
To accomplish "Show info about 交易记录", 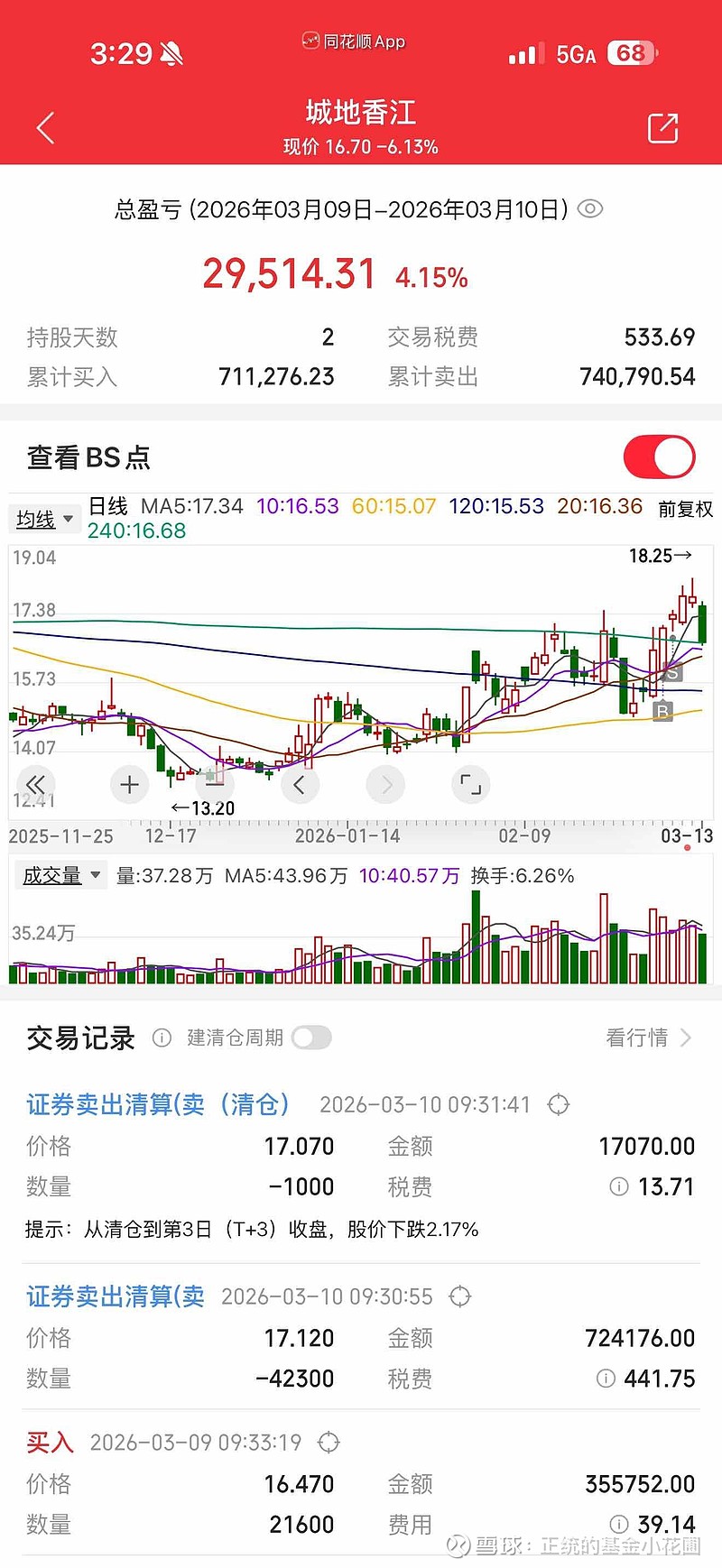I will 162,1038.
